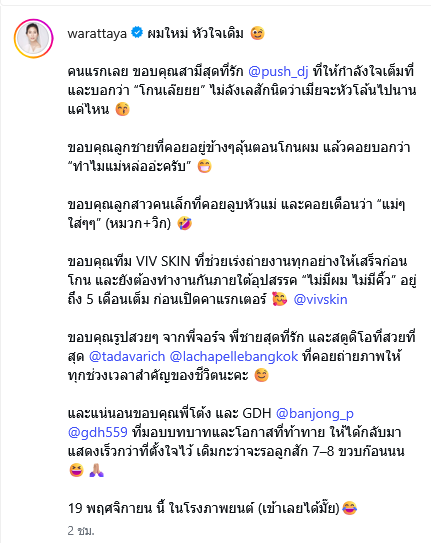Viewport: 431px width, 543px height.
Task: Open the @vivskin mention
Action: 320,299
